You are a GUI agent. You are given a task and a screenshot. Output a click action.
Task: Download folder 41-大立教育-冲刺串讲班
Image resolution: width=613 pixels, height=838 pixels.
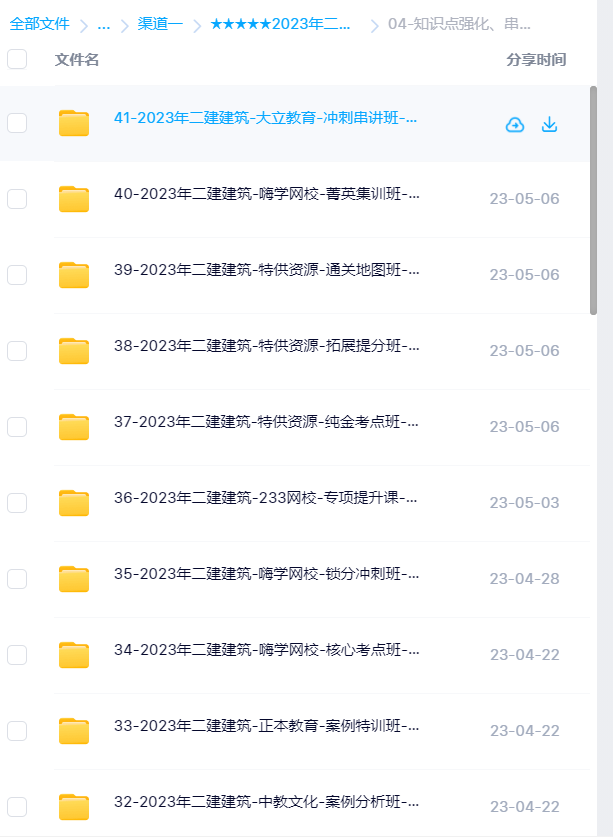[549, 124]
